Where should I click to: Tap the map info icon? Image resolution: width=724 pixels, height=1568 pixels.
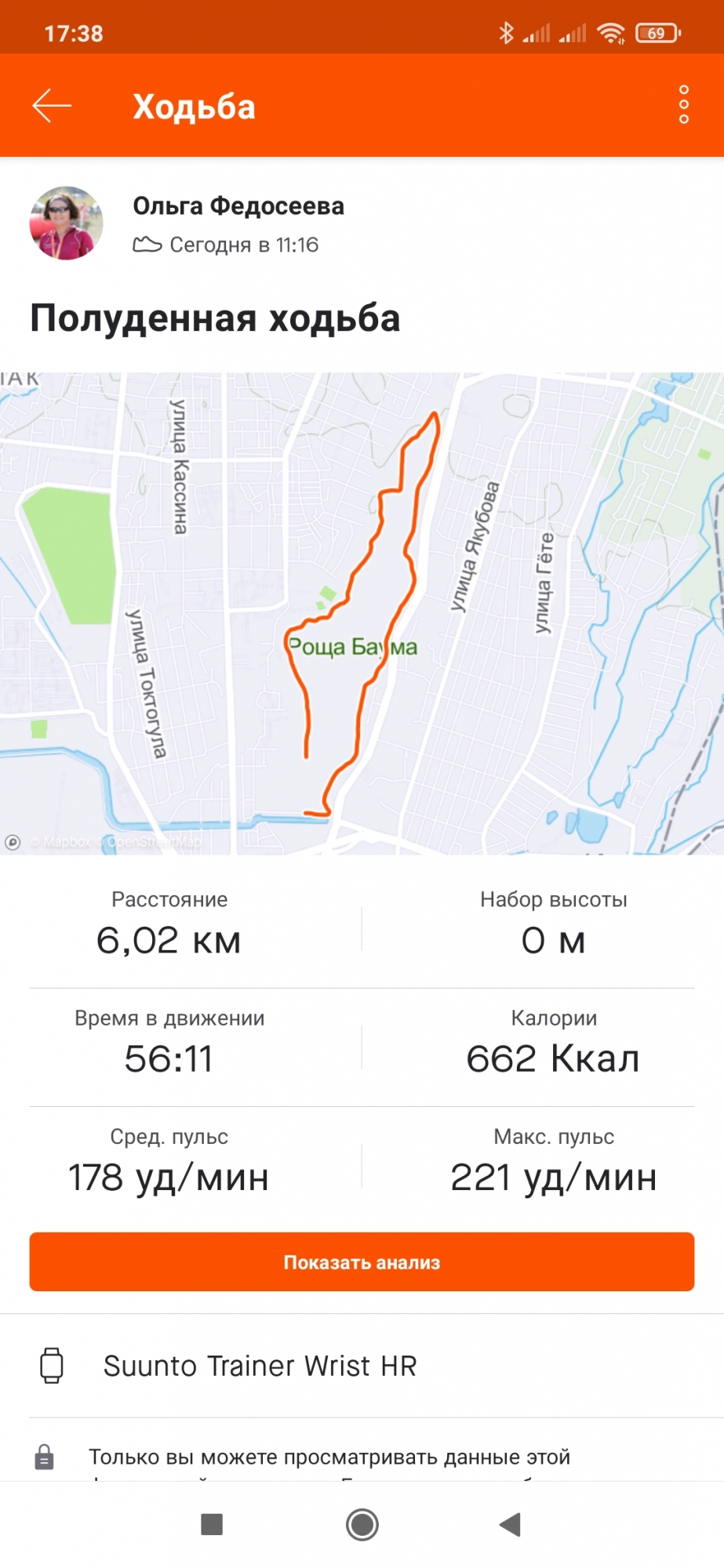click(13, 842)
